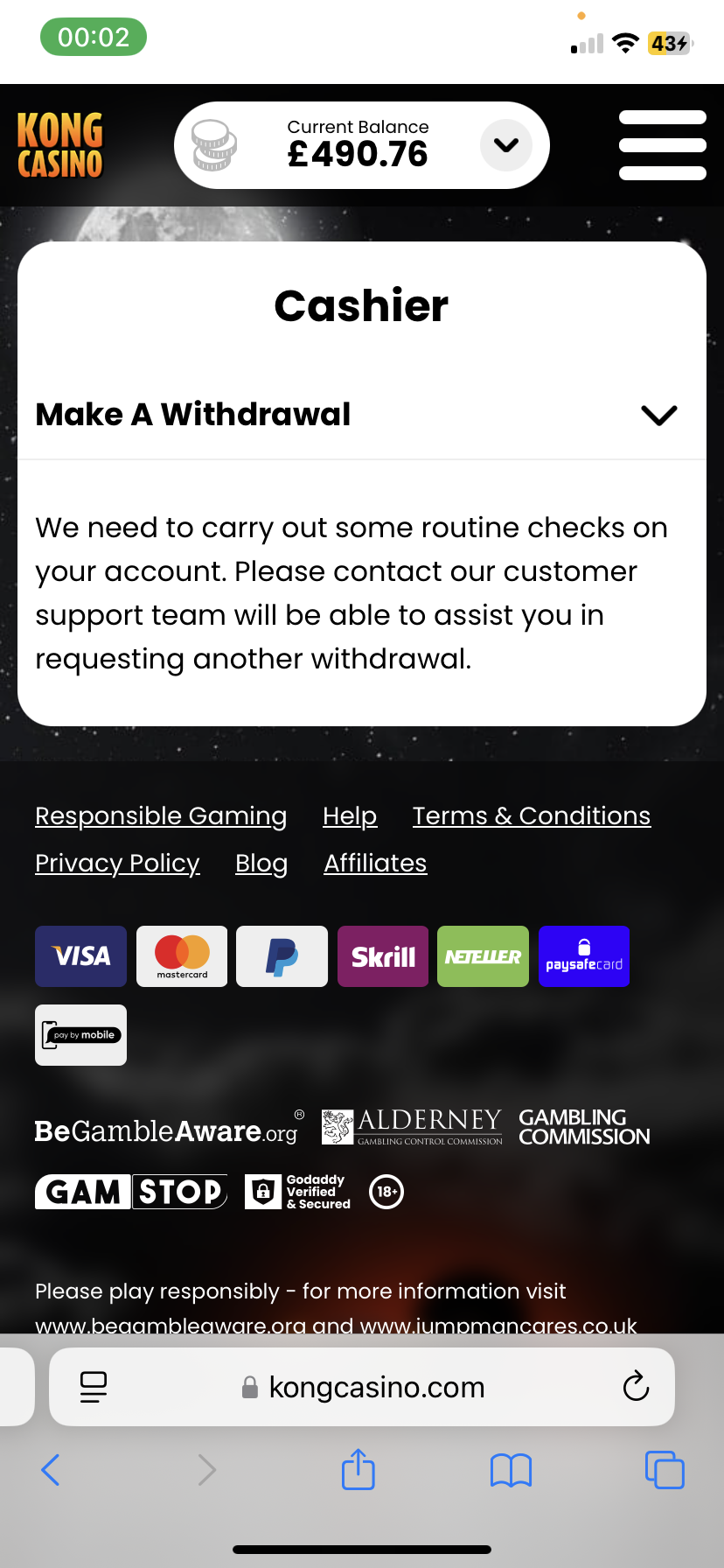Viewport: 724px width, 1568px height.
Task: Tap the Kong Casino home logo
Action: point(59,145)
